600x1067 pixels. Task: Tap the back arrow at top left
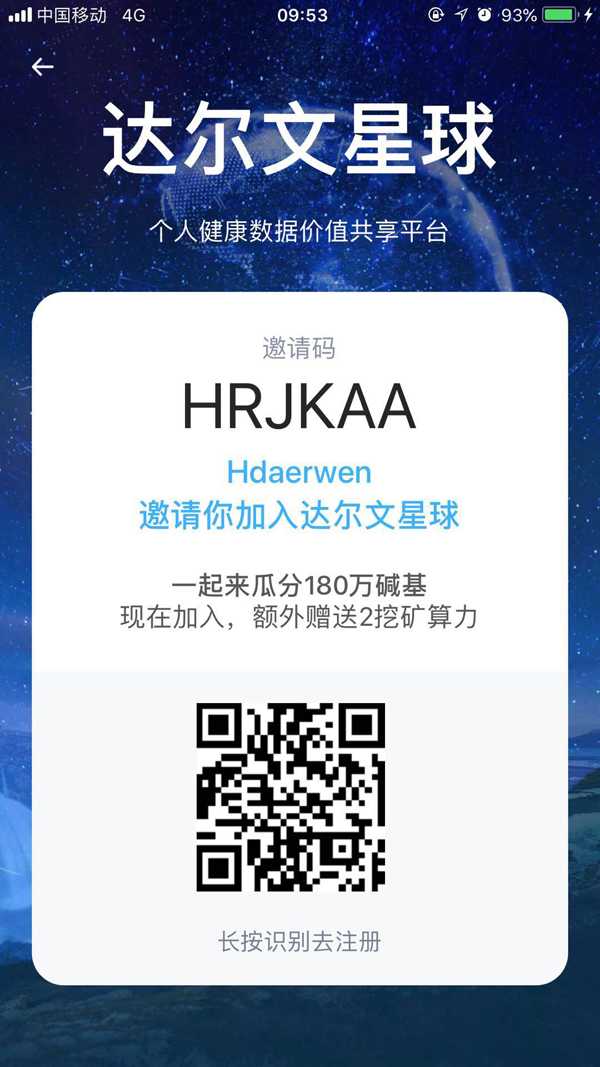coord(42,67)
